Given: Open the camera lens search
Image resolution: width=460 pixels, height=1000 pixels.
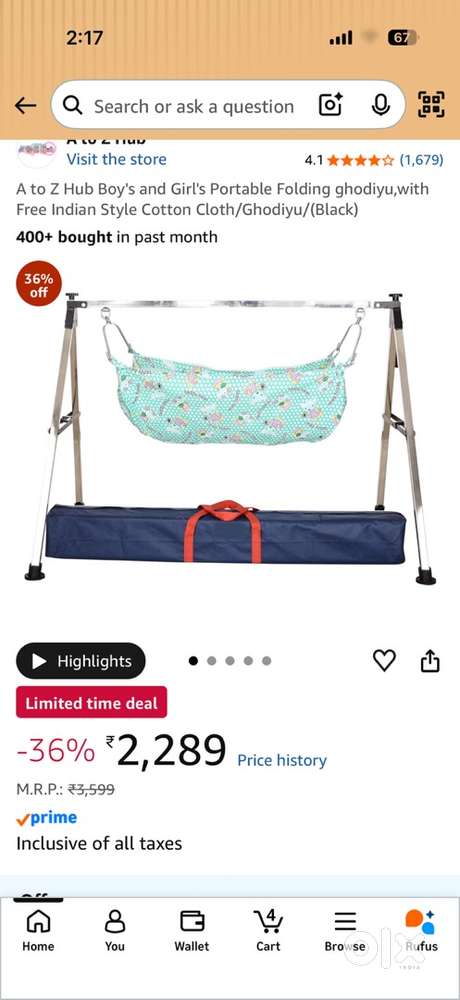Looking at the screenshot, I should 330,105.
